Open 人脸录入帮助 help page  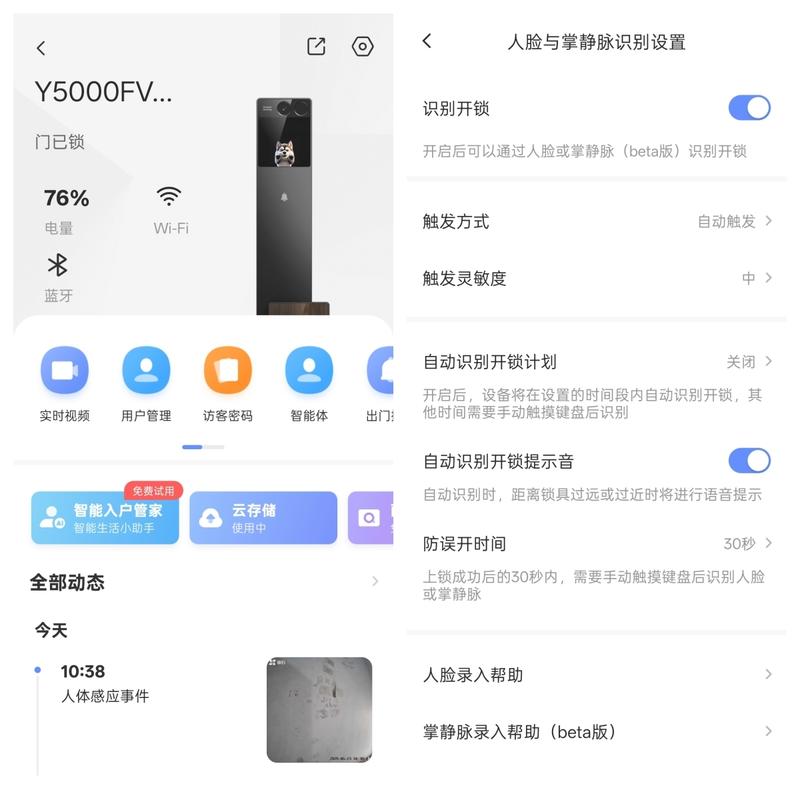(x=598, y=675)
